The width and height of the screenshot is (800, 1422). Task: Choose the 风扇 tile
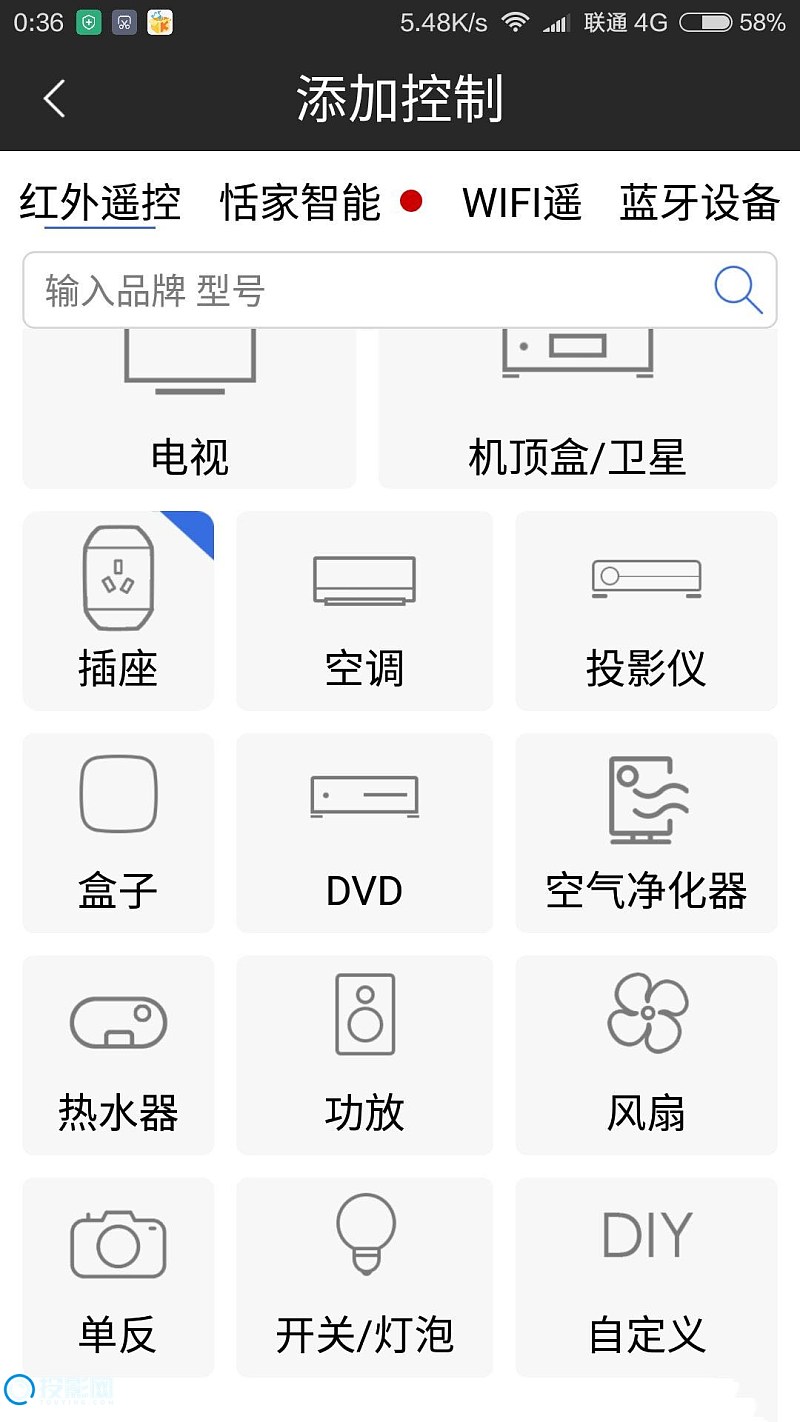tap(646, 1055)
